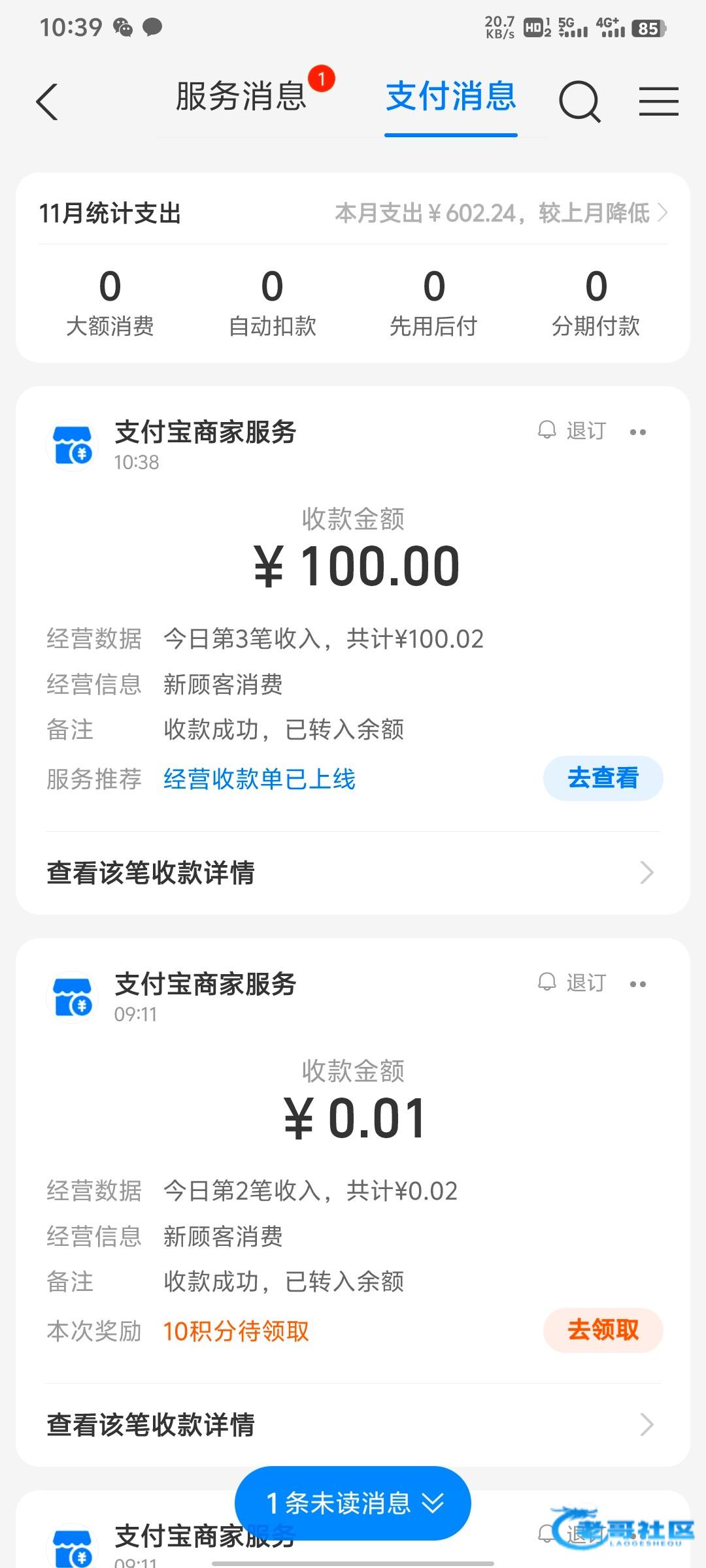This screenshot has width=706, height=1568.
Task: Switch to the 服务消息 tab
Action: pos(242,98)
